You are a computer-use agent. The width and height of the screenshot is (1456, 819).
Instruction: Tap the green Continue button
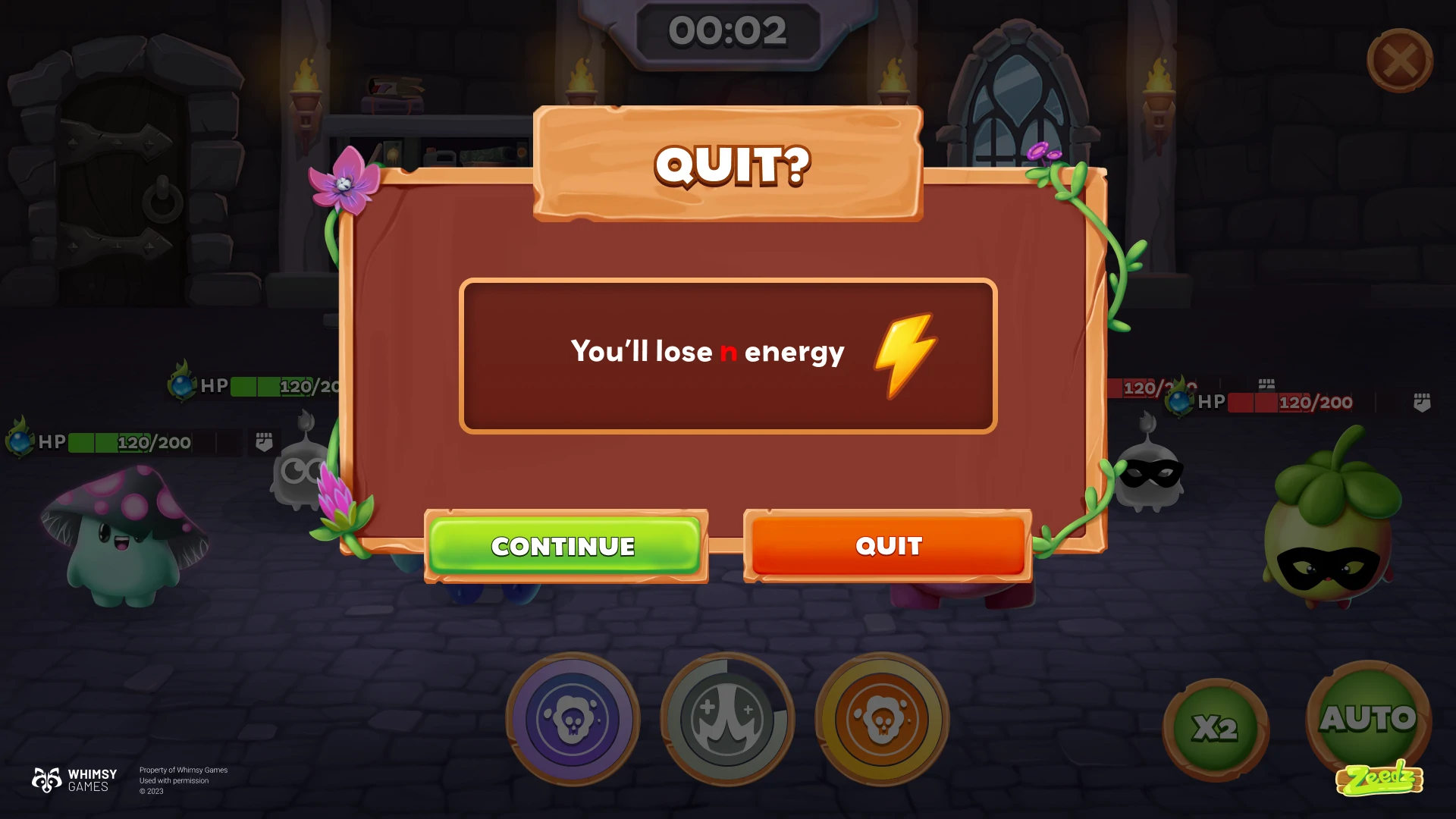click(564, 546)
